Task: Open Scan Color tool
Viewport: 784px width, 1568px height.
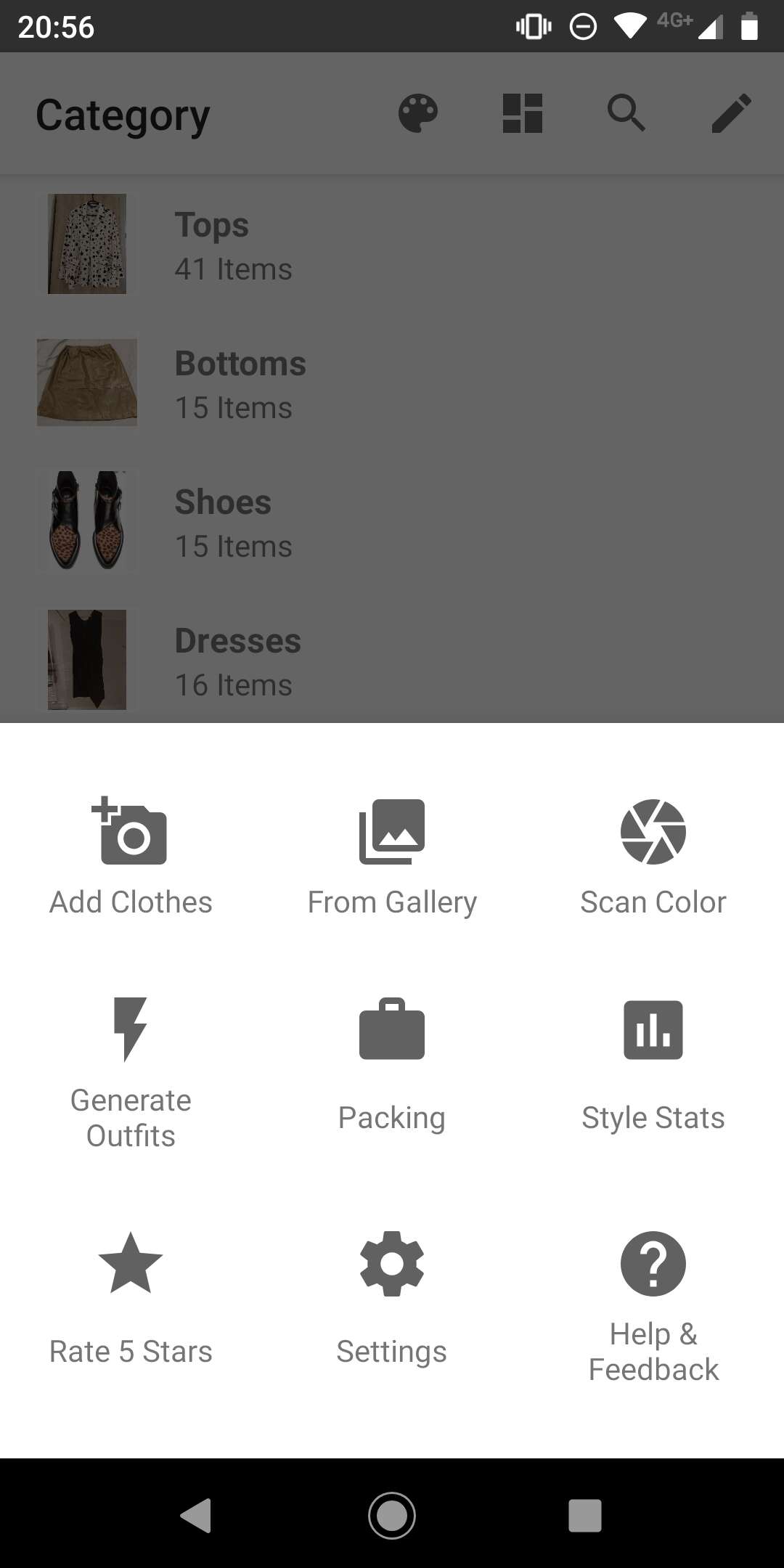Action: [x=653, y=857]
